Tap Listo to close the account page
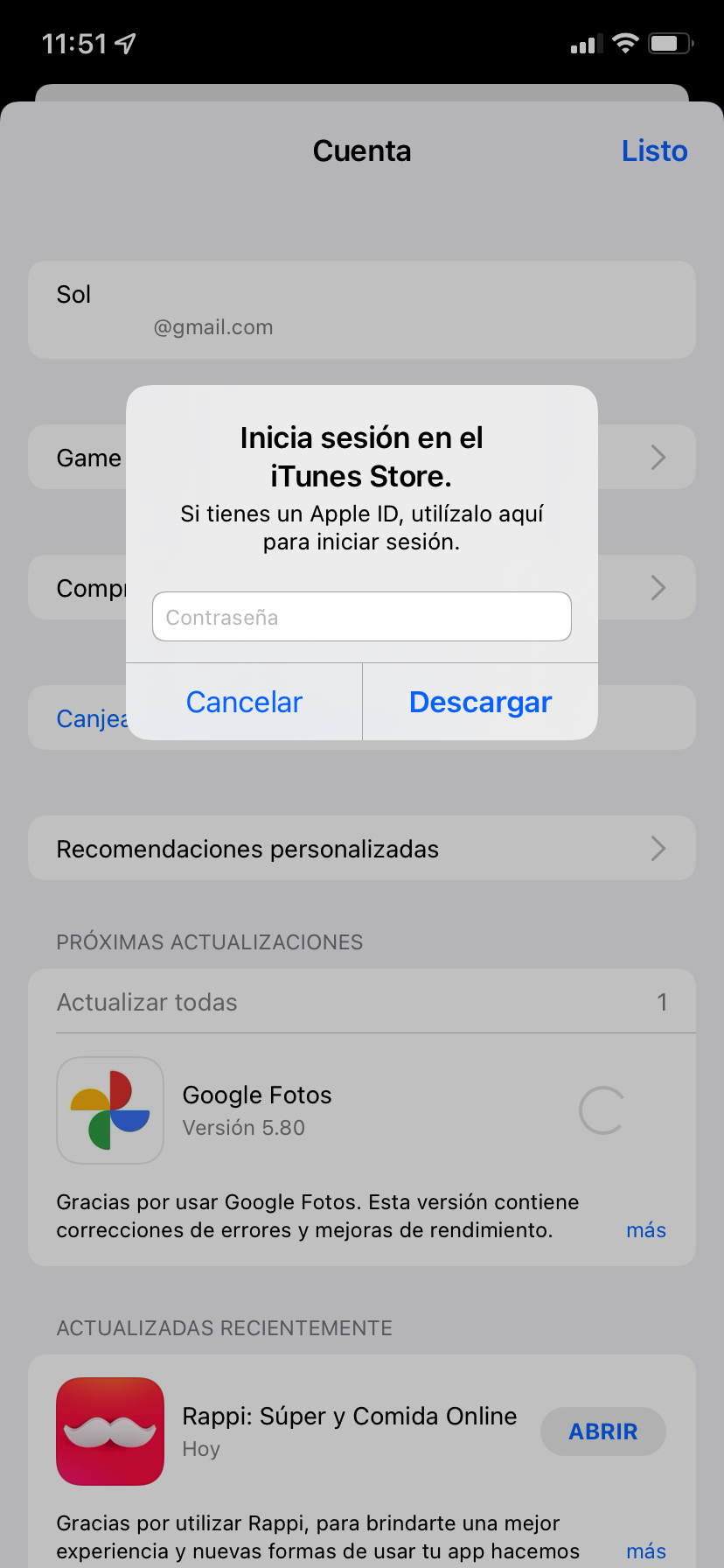 click(654, 150)
